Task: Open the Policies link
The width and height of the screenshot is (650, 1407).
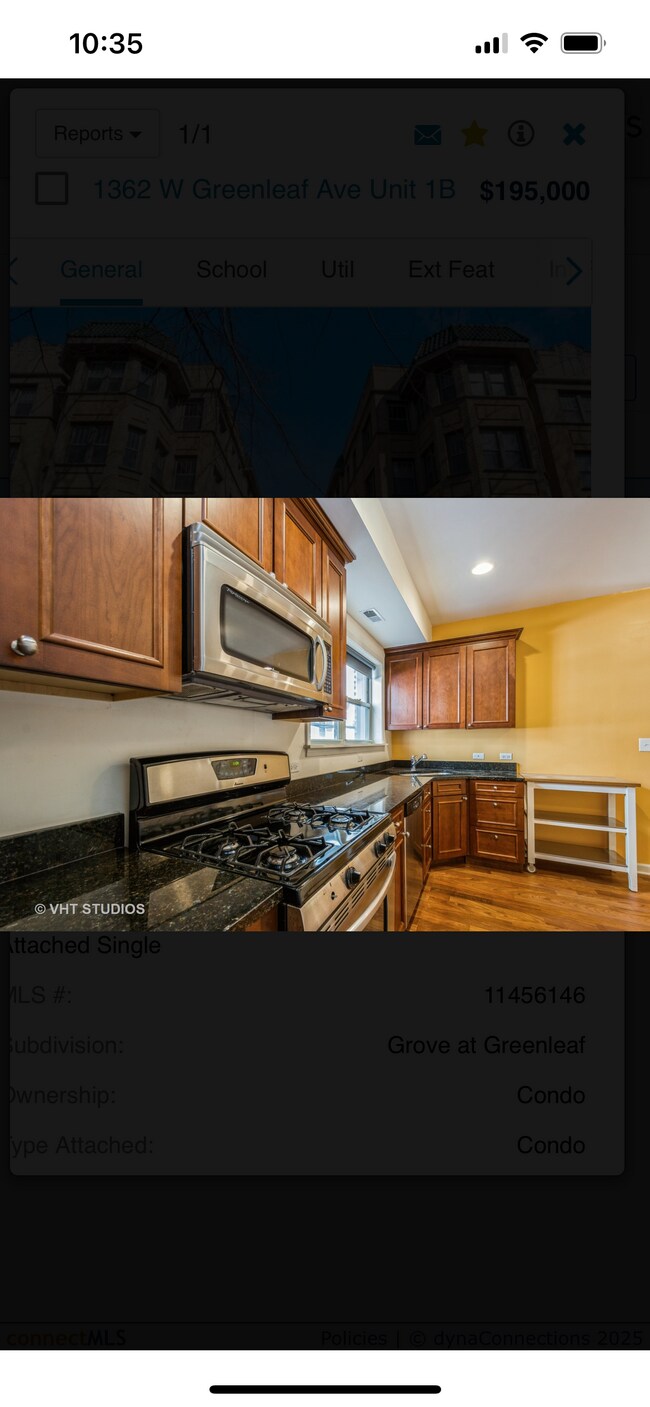Action: tap(353, 1338)
